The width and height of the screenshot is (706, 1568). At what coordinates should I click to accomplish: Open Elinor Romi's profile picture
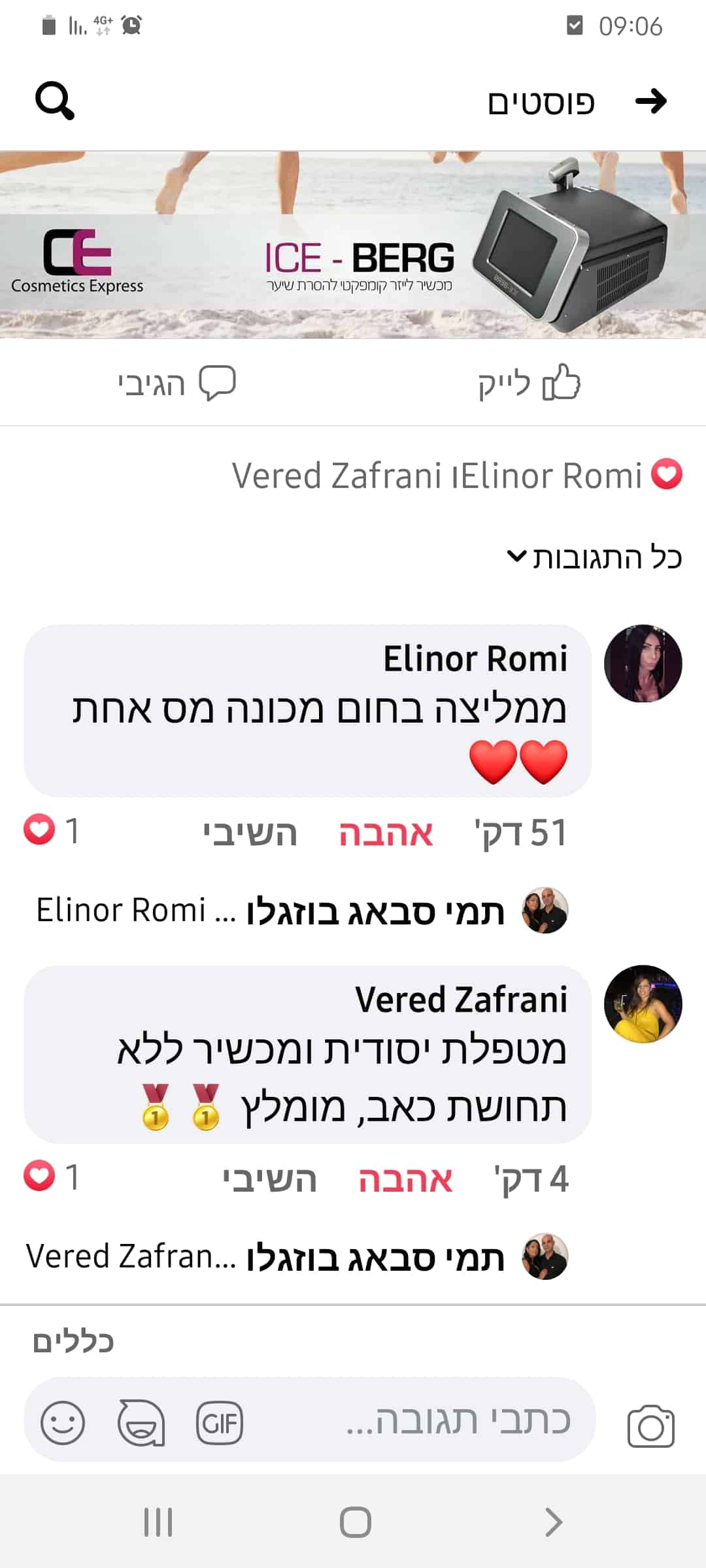click(643, 663)
